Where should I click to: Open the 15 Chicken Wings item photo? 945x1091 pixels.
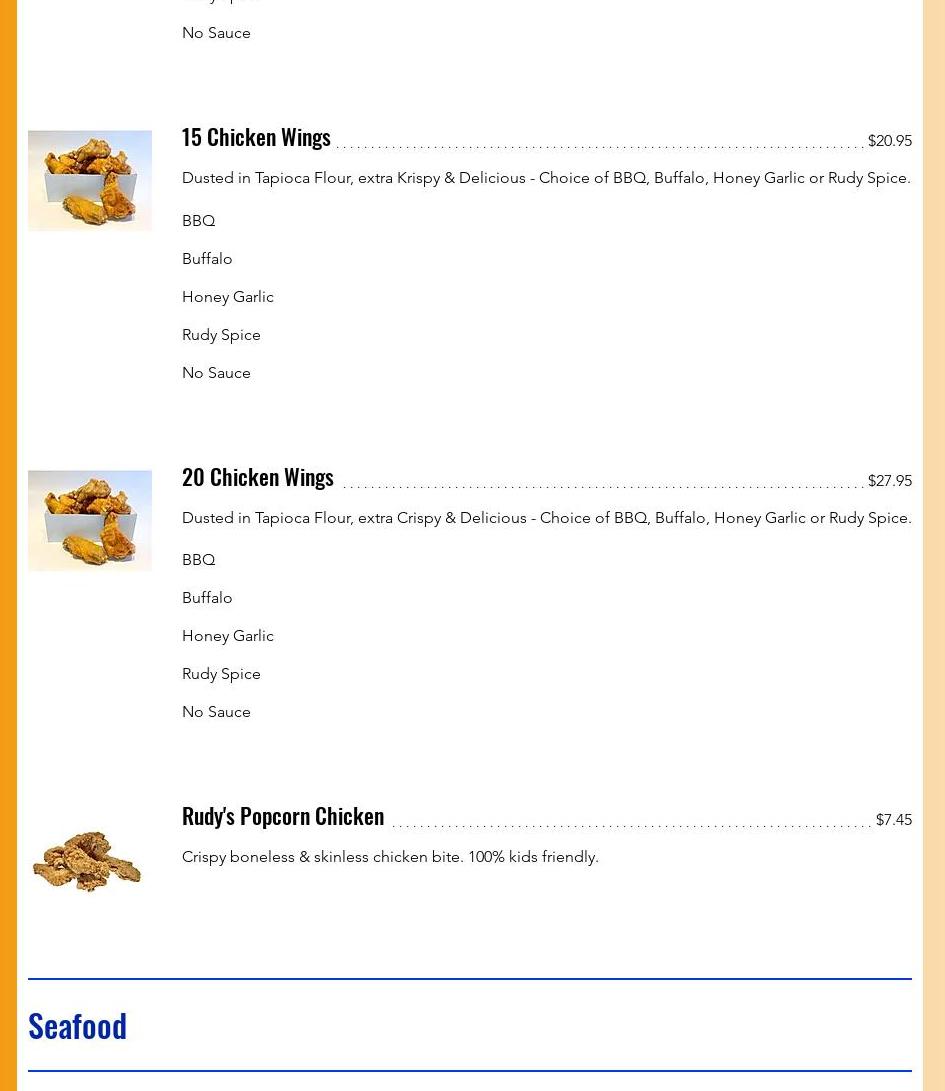(90, 181)
